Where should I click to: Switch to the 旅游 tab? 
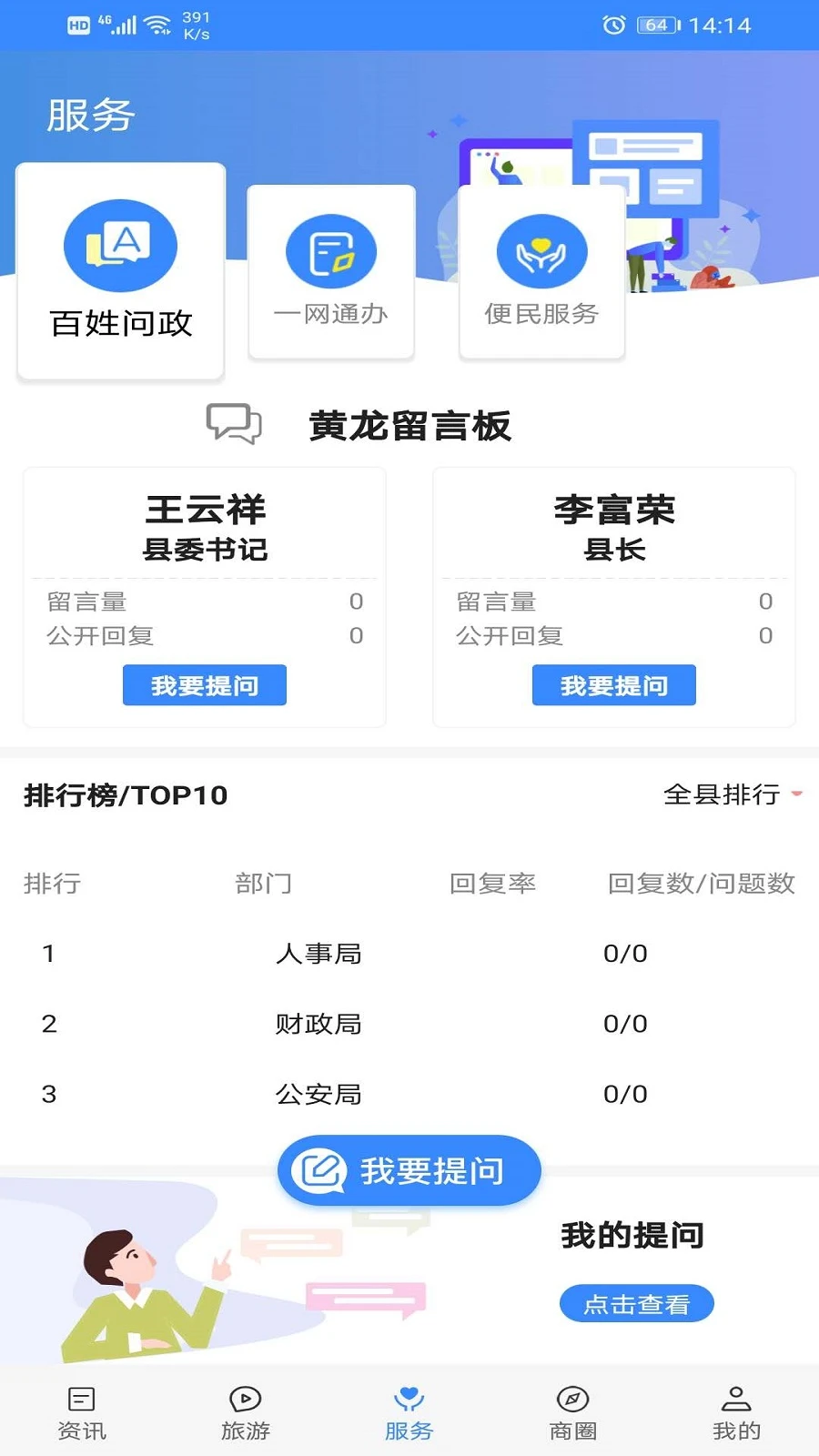coord(245,1410)
